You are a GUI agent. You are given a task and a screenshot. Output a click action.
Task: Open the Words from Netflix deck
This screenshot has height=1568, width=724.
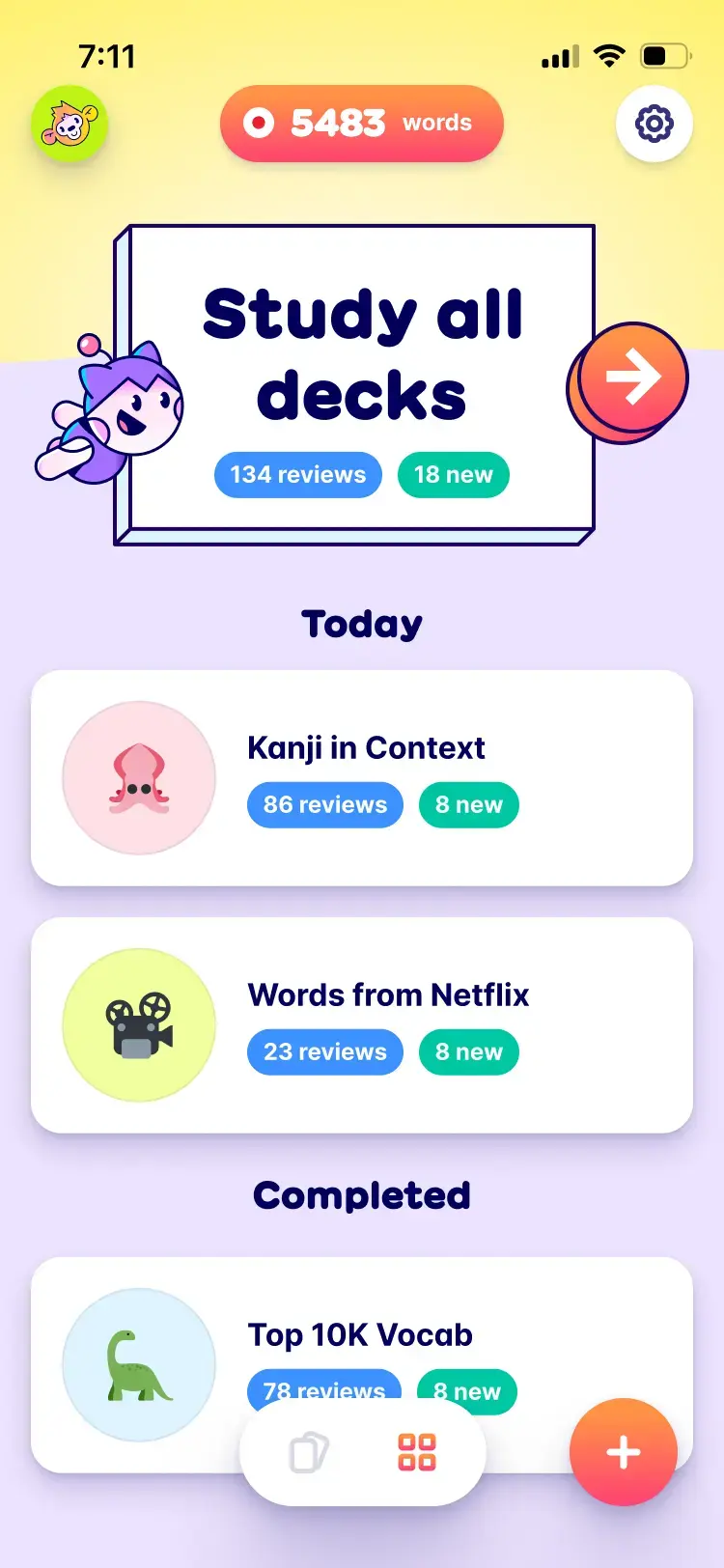[x=362, y=1024]
